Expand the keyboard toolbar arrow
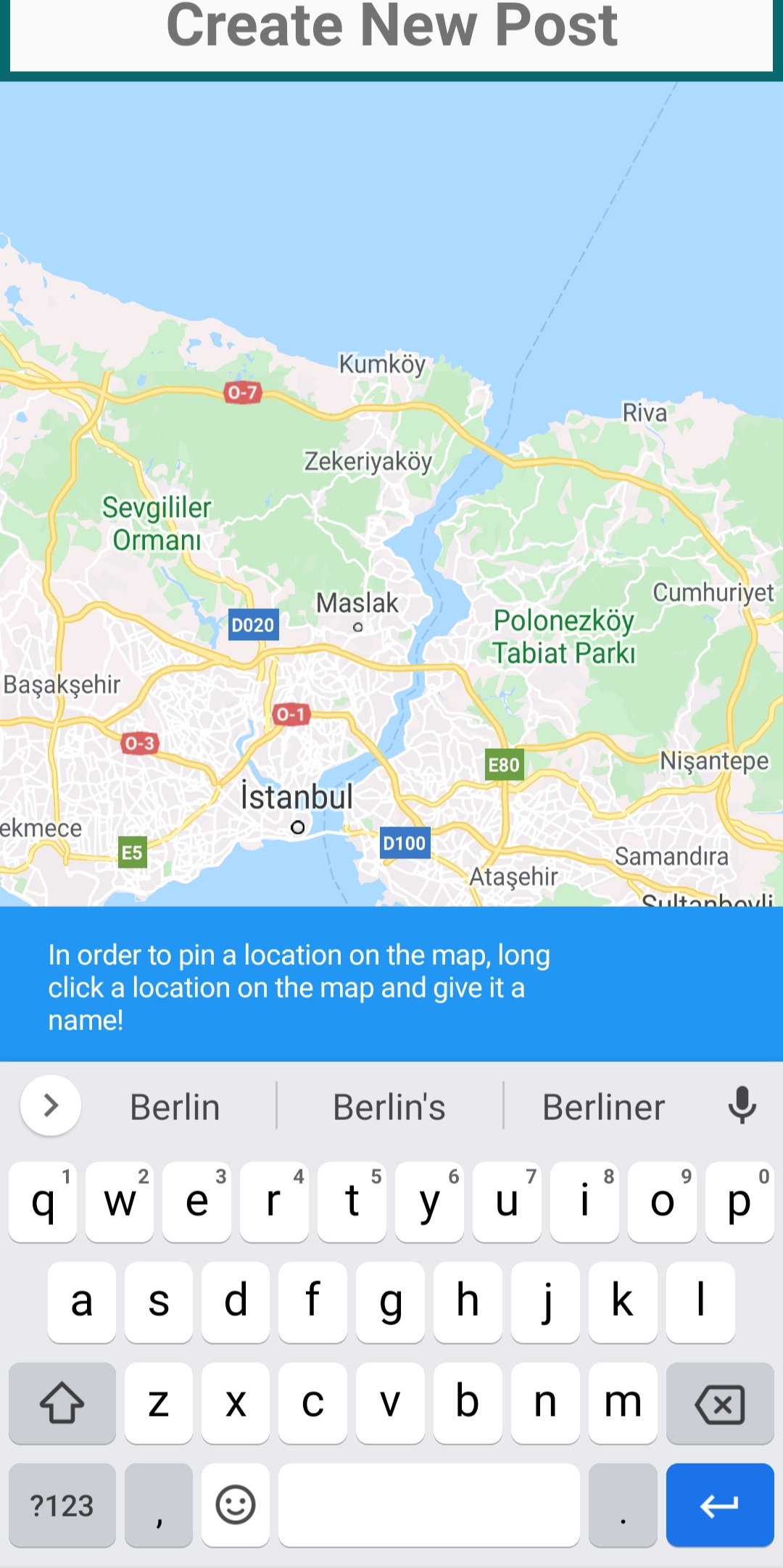783x1568 pixels. coord(51,1106)
